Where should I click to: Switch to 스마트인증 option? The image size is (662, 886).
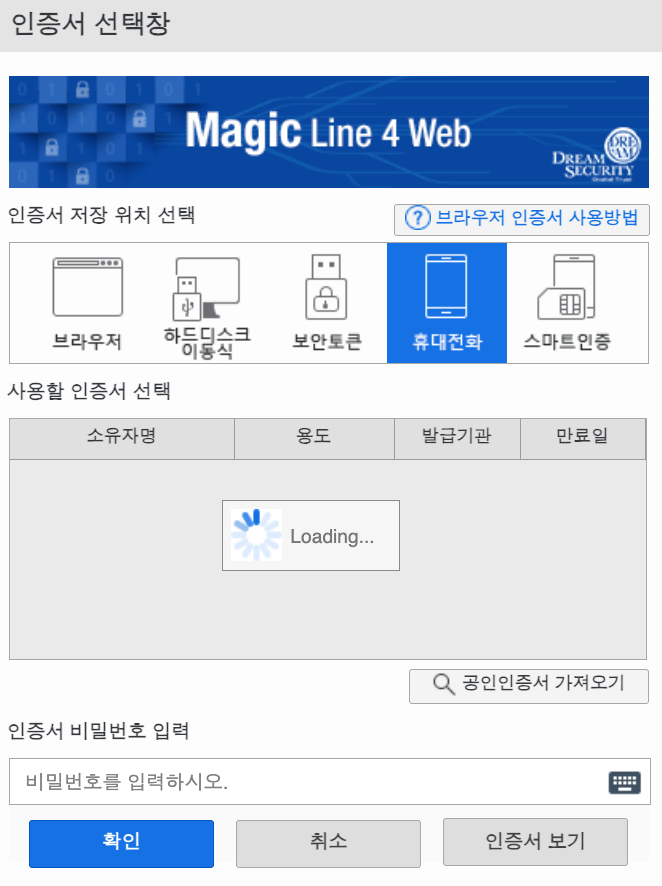[567, 303]
